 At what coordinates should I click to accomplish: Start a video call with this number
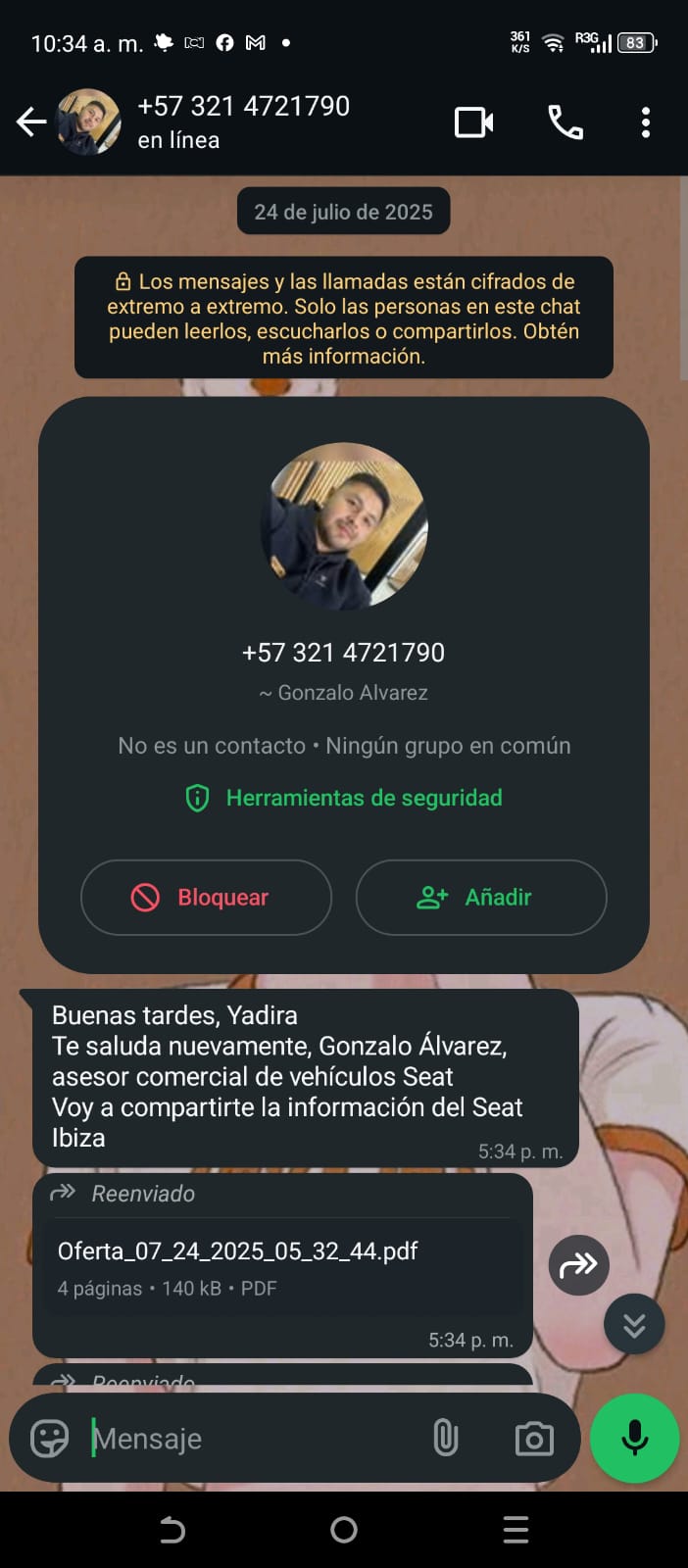(x=474, y=122)
